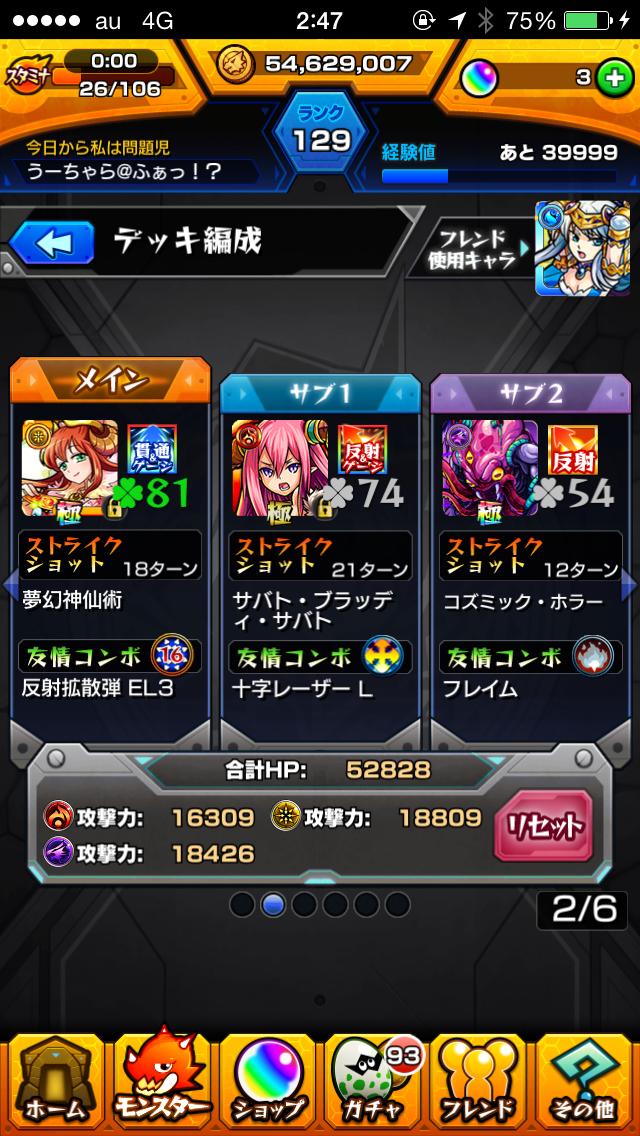
Task: Tap the リセット reset button
Action: click(x=544, y=827)
